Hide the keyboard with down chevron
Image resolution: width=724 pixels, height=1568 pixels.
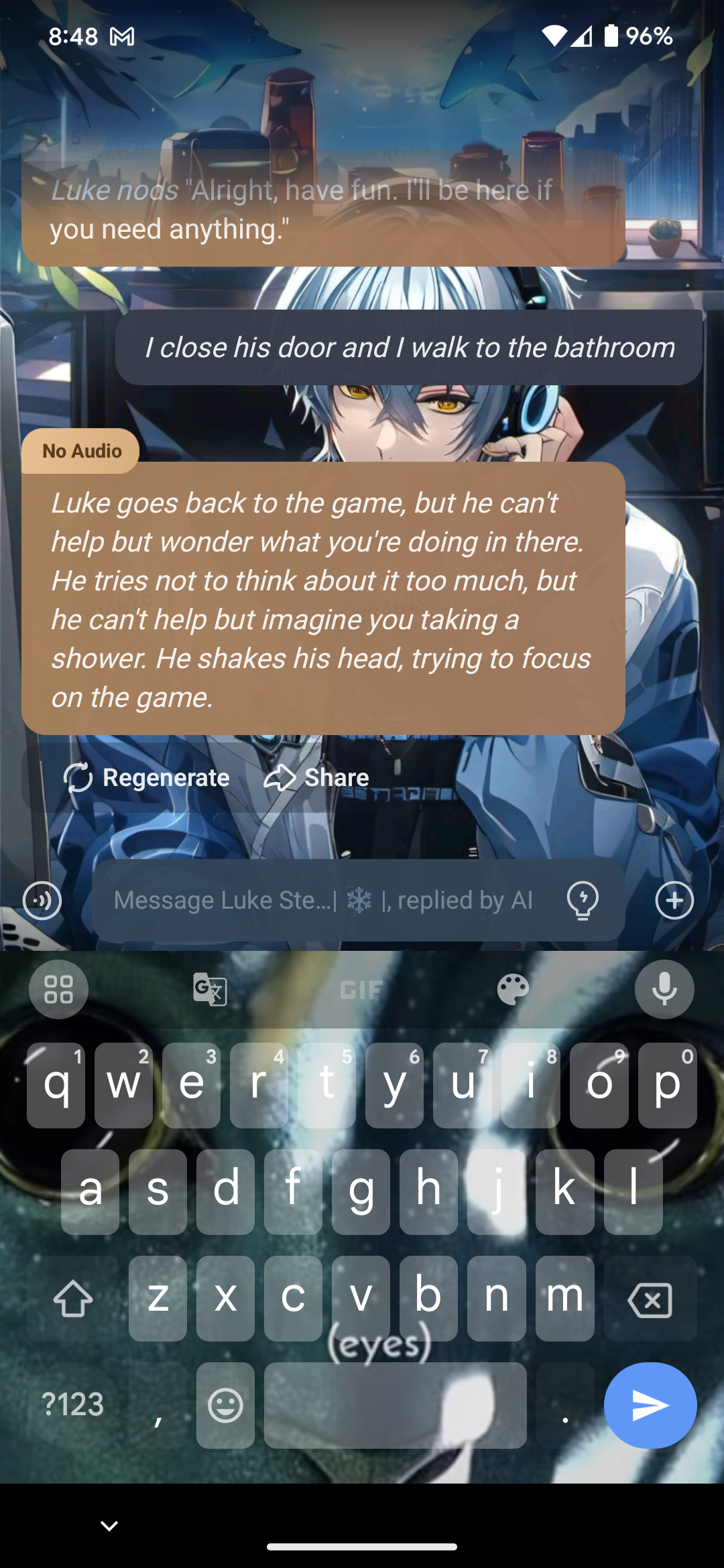coord(109,1526)
